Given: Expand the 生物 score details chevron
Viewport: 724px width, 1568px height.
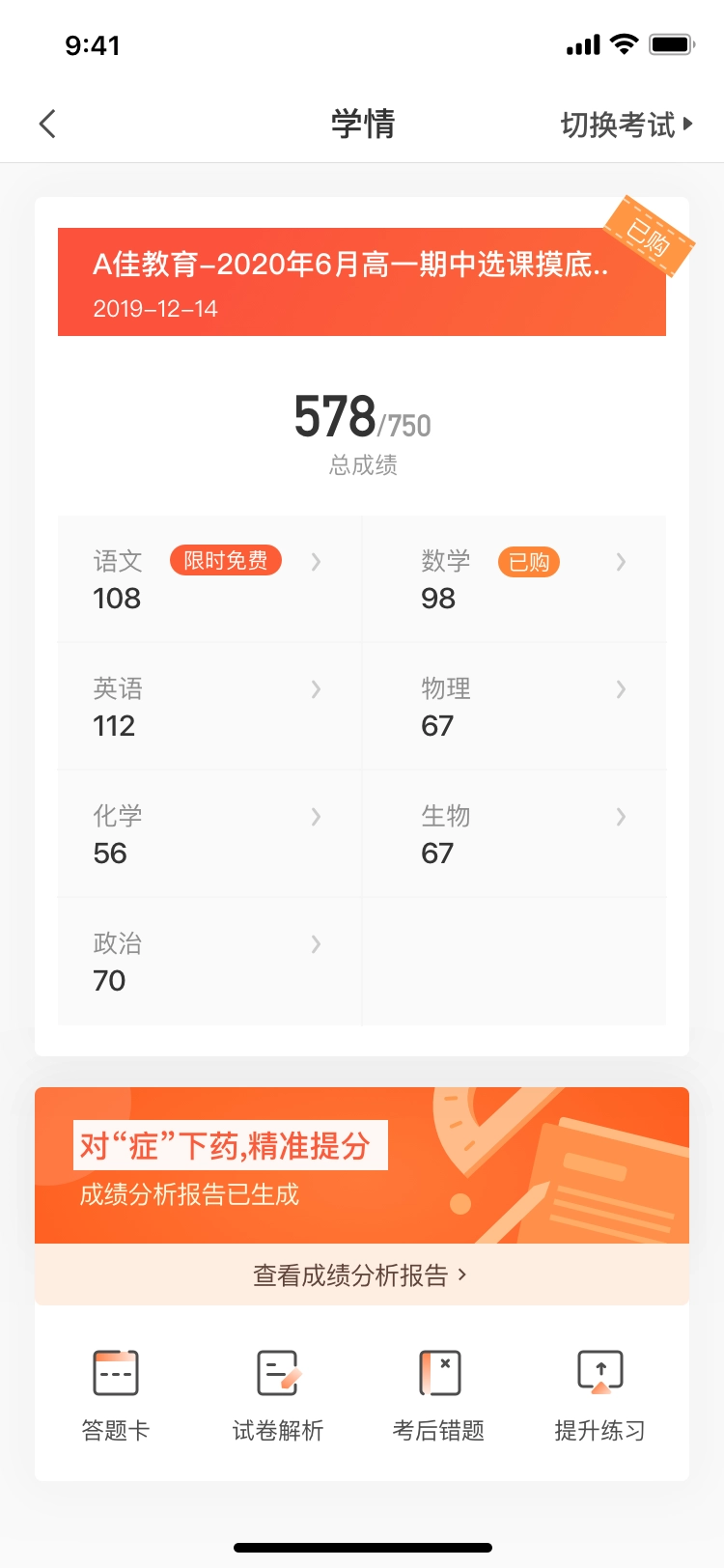Looking at the screenshot, I should (x=621, y=816).
